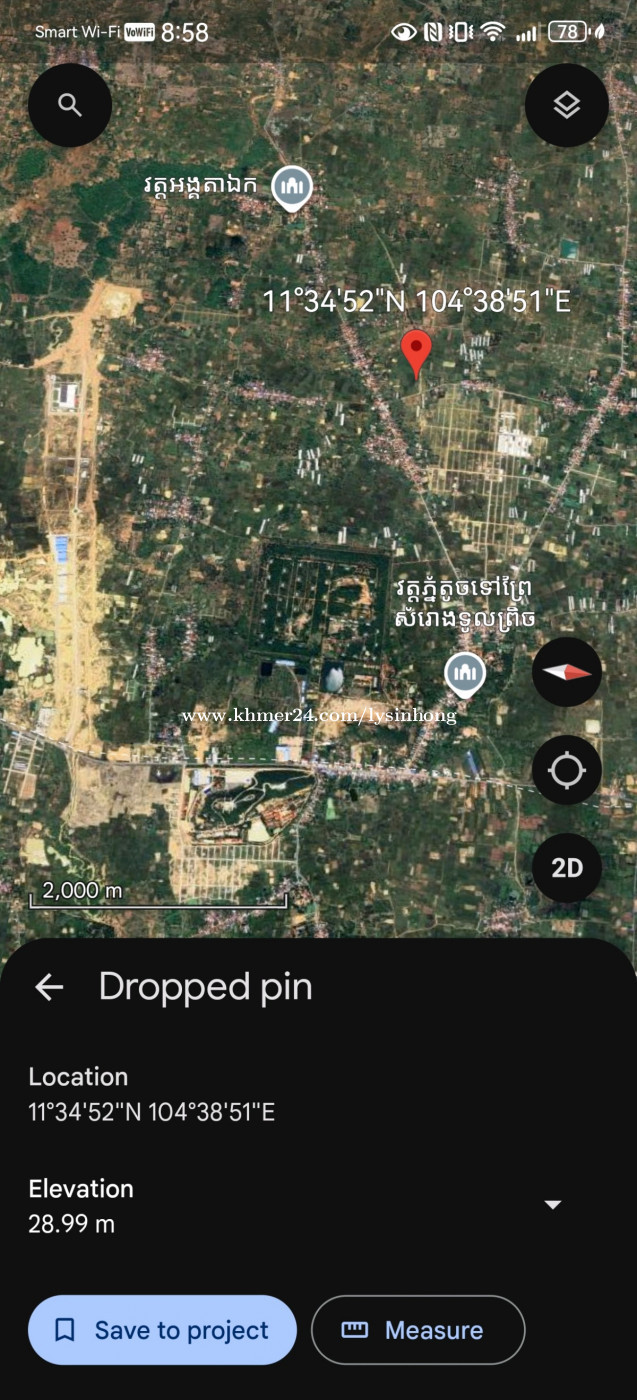Save the dropped pin to a project
The image size is (637, 1400).
[162, 1330]
